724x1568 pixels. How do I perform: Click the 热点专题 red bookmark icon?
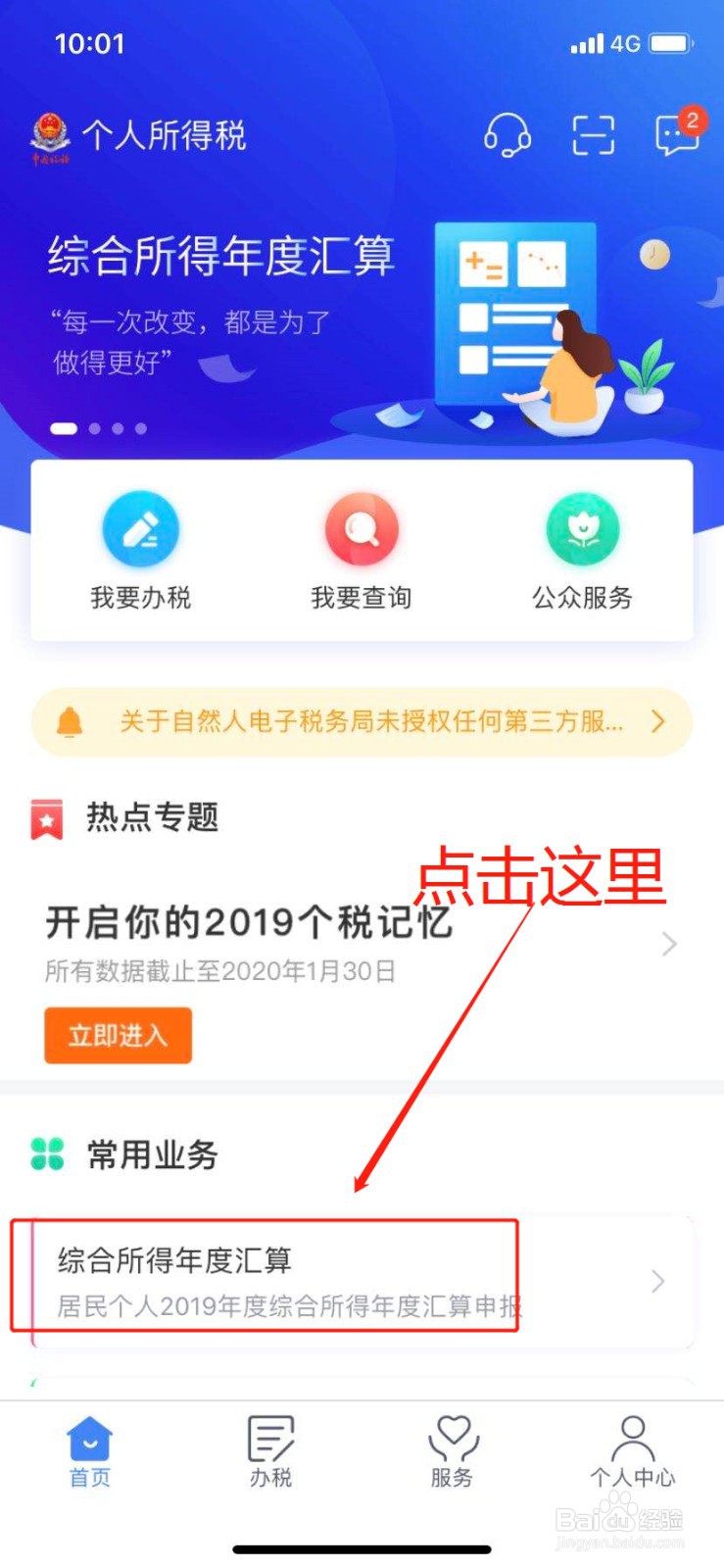click(x=45, y=819)
